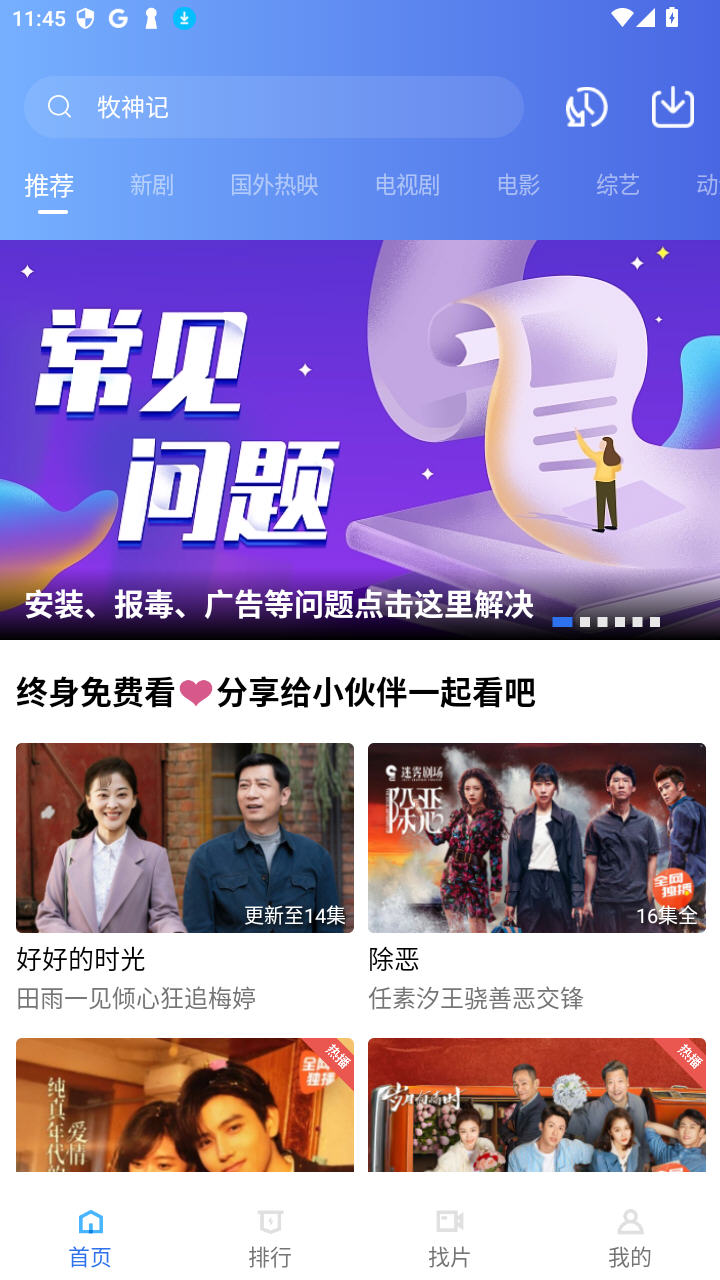Open the 国外热映 tab

tap(274, 185)
